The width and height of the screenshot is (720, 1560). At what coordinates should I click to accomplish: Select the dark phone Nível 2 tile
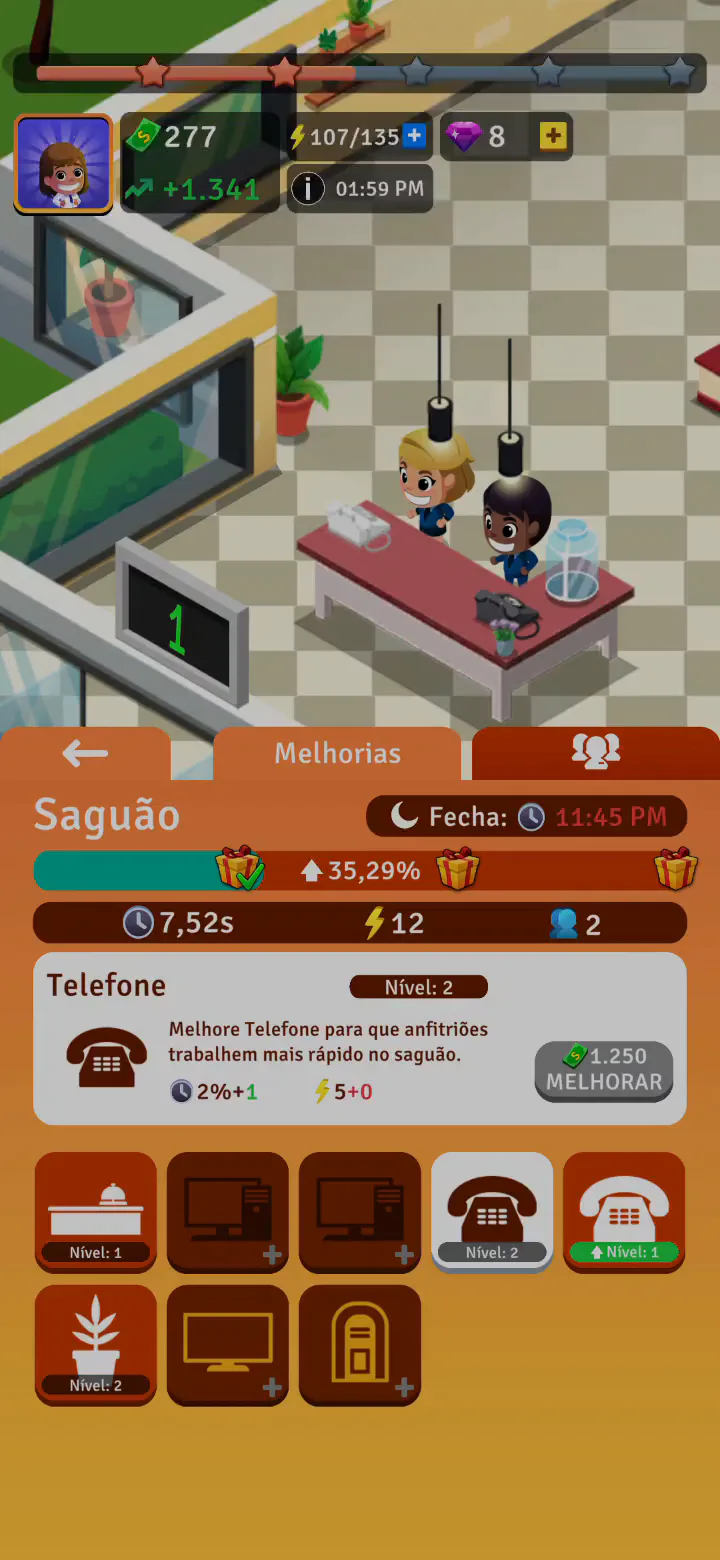click(492, 1211)
